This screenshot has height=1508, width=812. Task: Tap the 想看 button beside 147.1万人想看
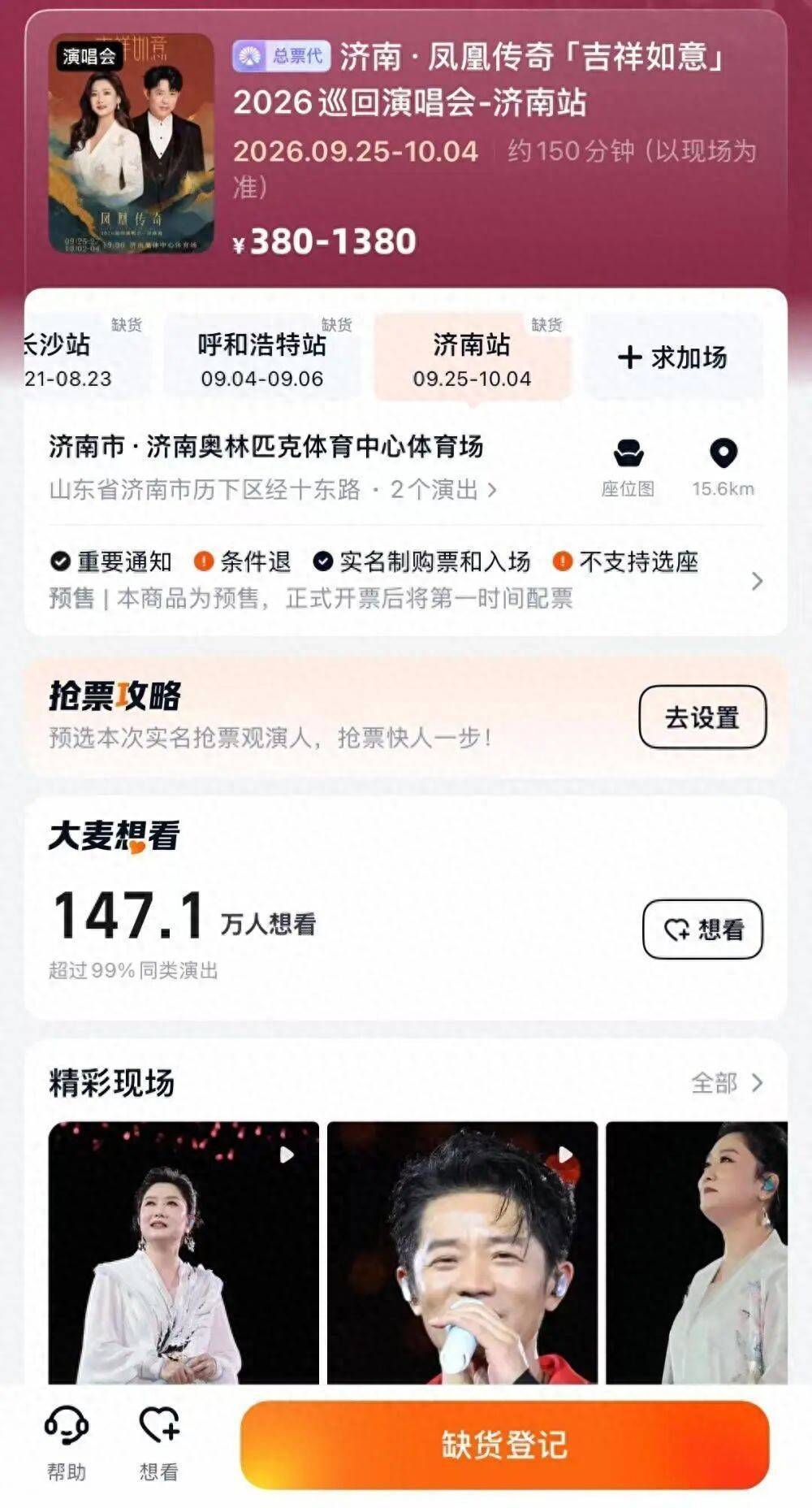click(702, 929)
